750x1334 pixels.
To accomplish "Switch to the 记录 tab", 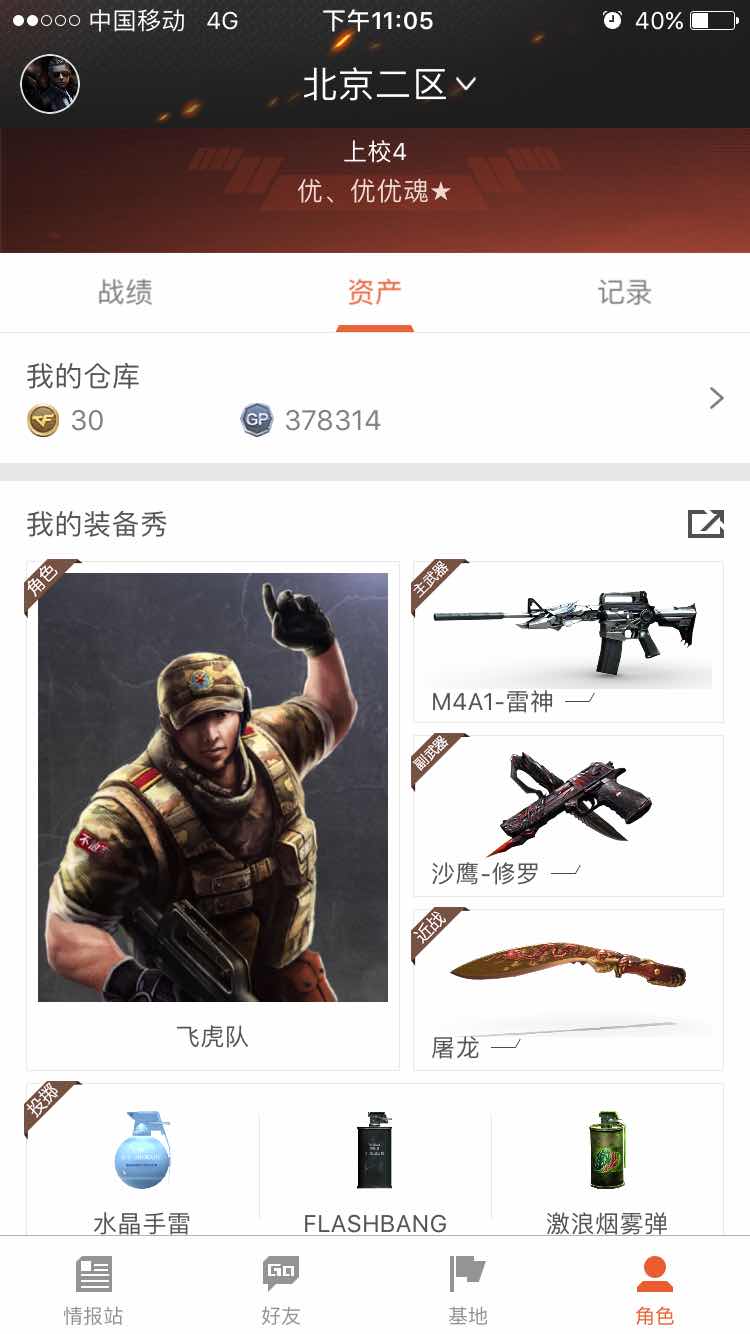I will 625,292.
